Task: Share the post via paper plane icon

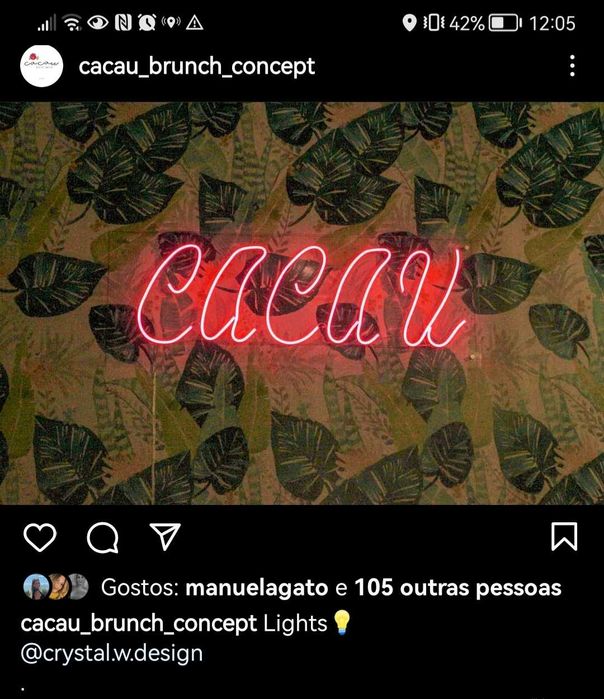Action: [x=163, y=537]
